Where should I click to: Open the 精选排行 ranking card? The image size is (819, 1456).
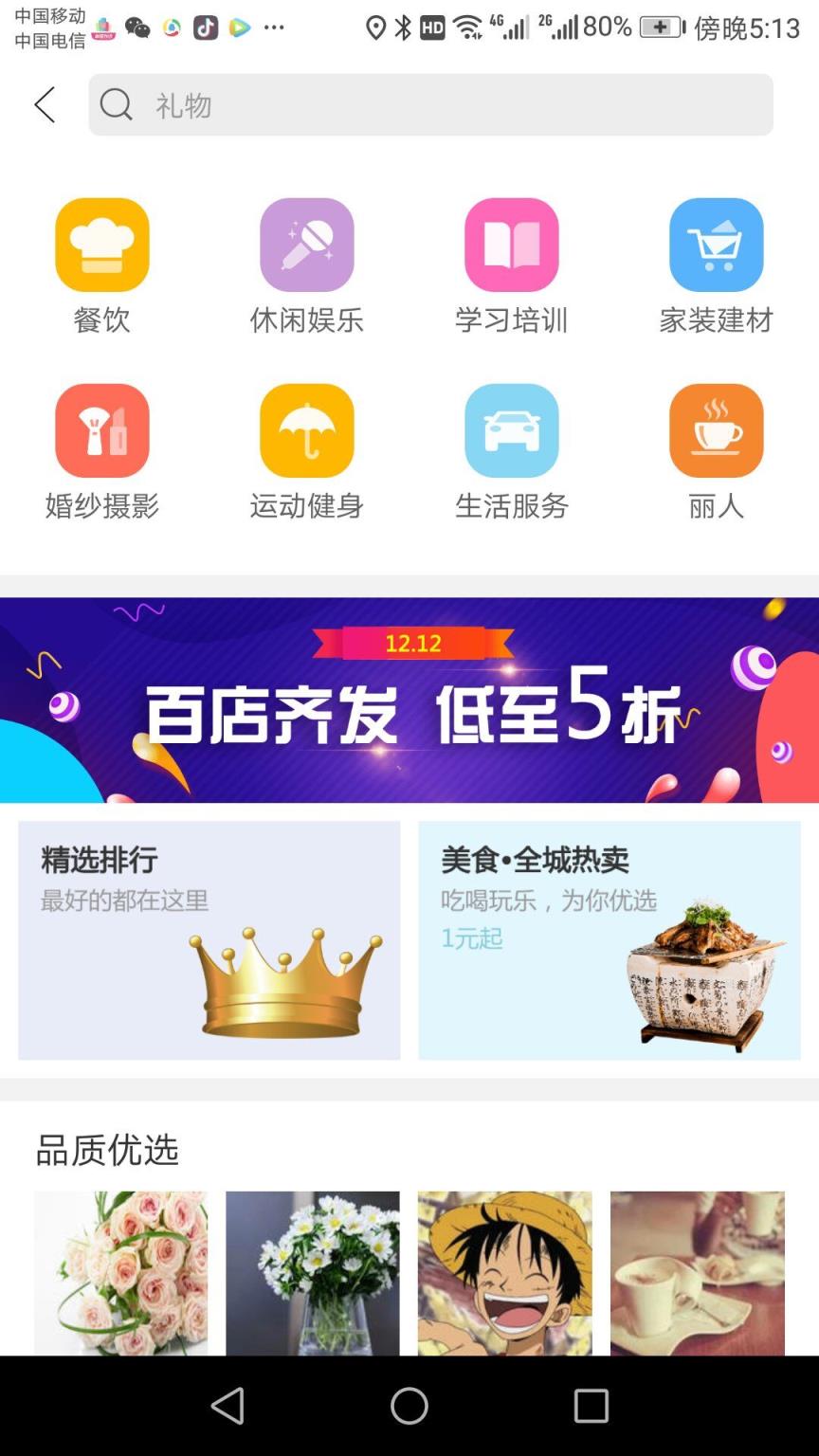(209, 939)
